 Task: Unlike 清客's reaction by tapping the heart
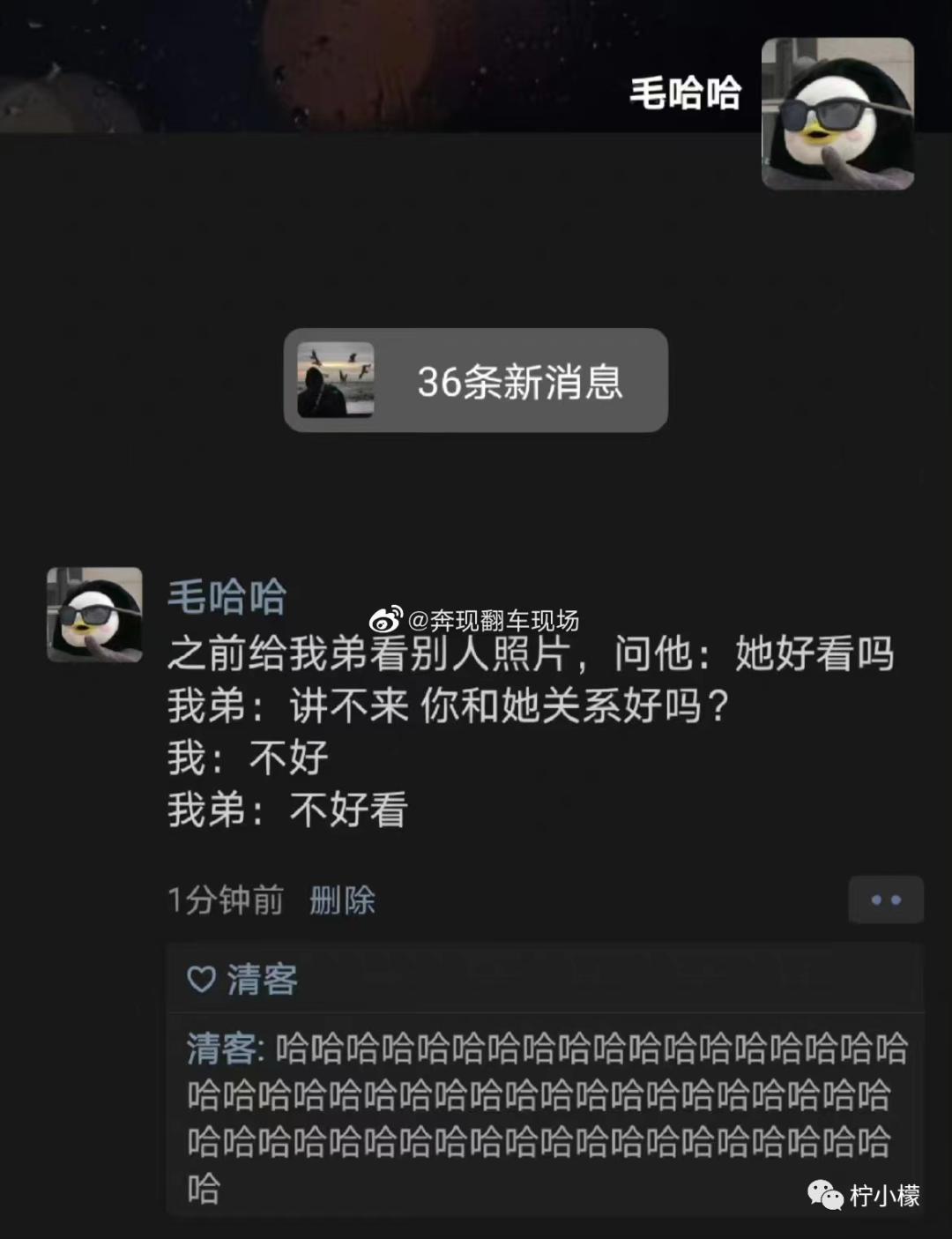[204, 977]
